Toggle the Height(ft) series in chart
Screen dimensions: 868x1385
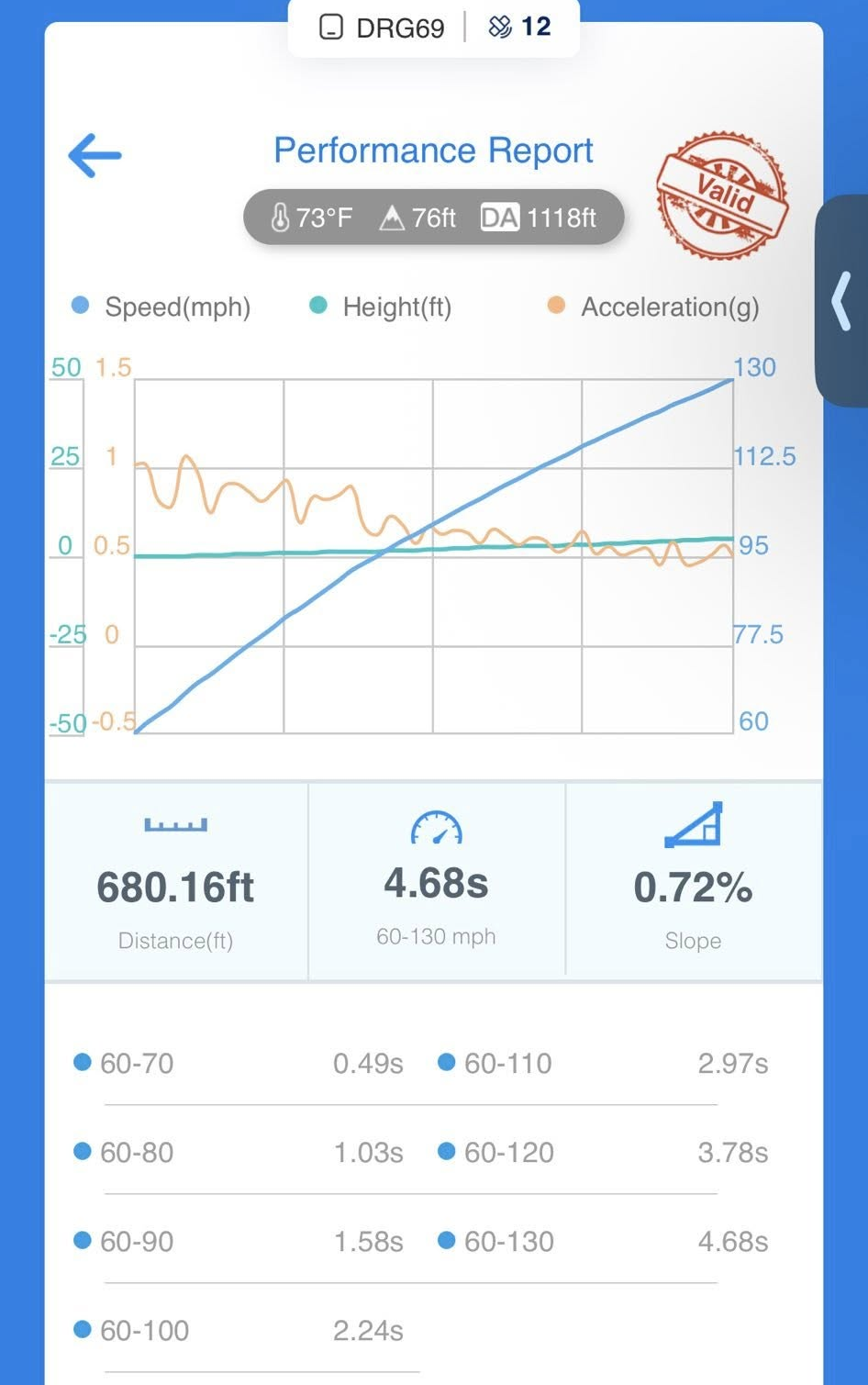(x=381, y=307)
